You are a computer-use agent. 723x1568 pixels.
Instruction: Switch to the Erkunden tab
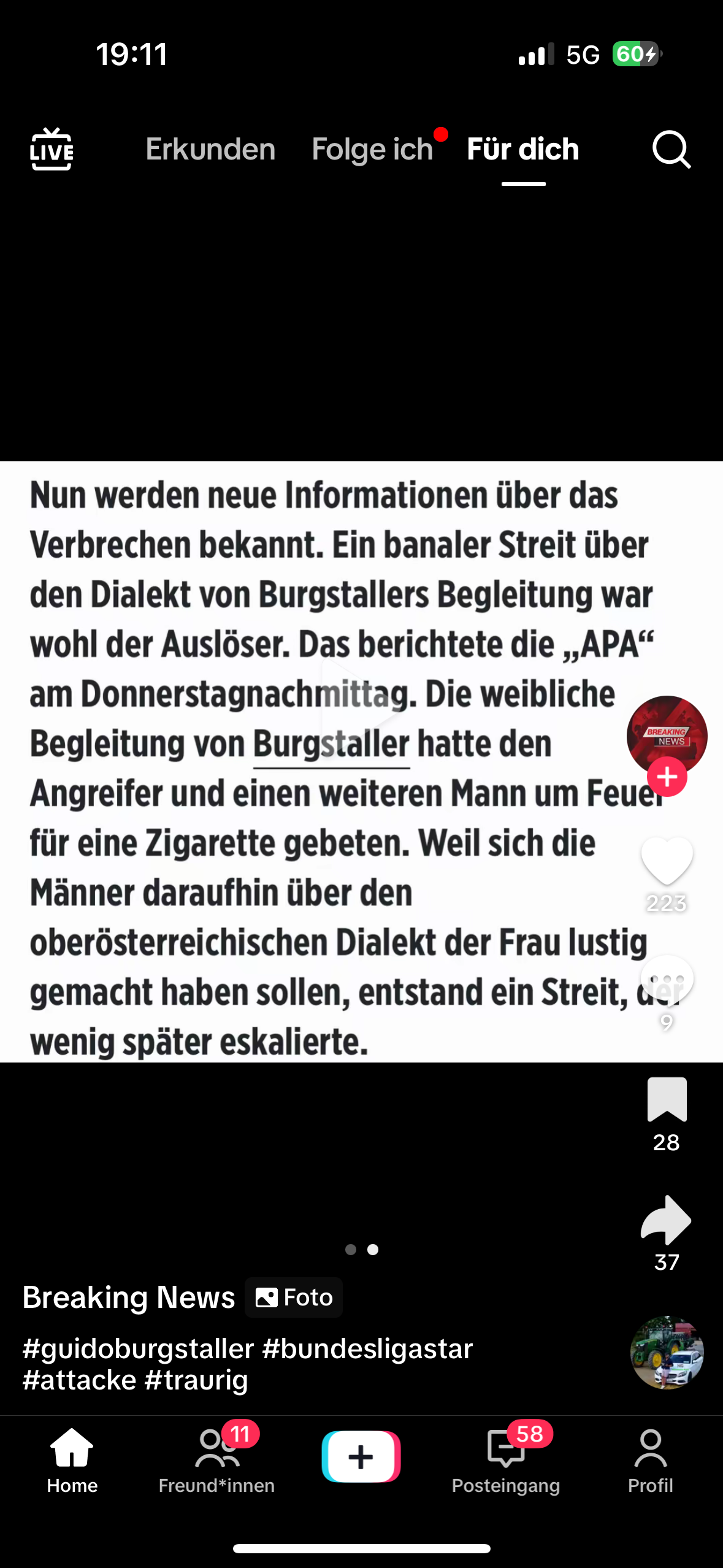210,149
